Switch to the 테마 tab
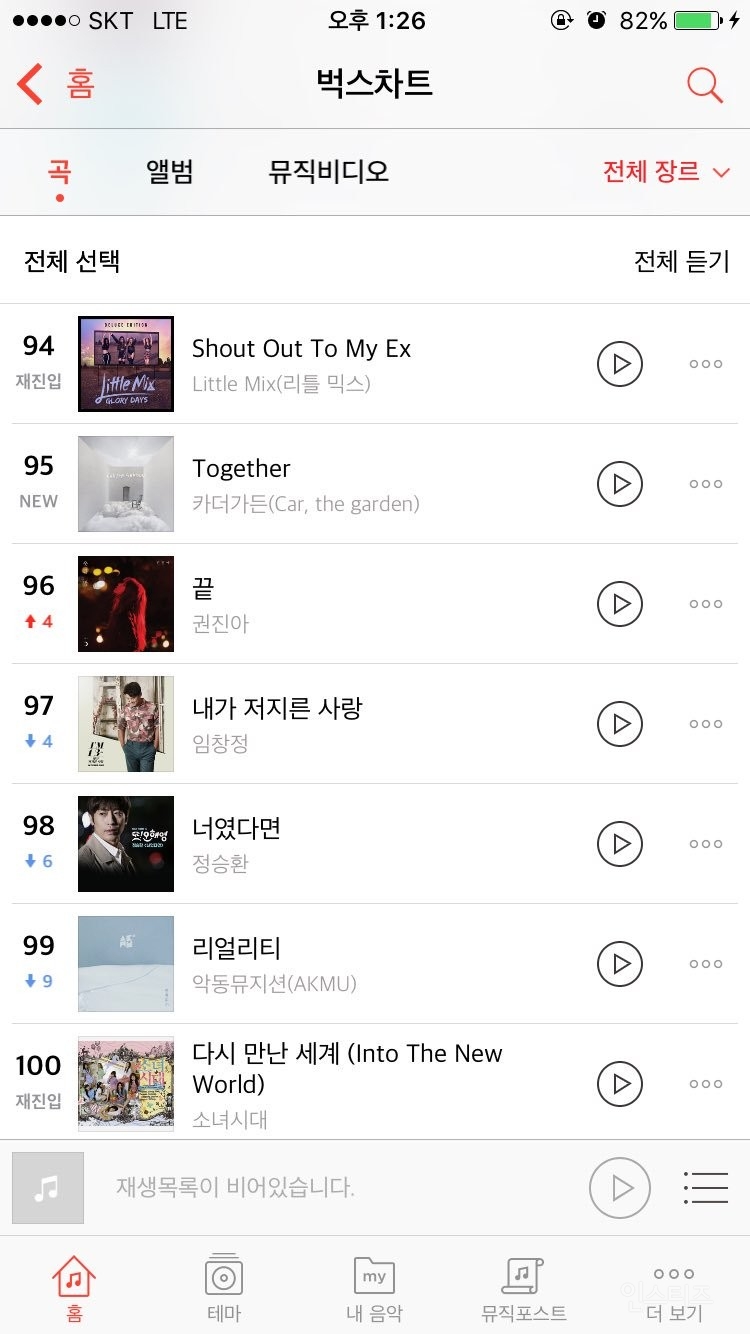750x1334 pixels. [223, 1288]
